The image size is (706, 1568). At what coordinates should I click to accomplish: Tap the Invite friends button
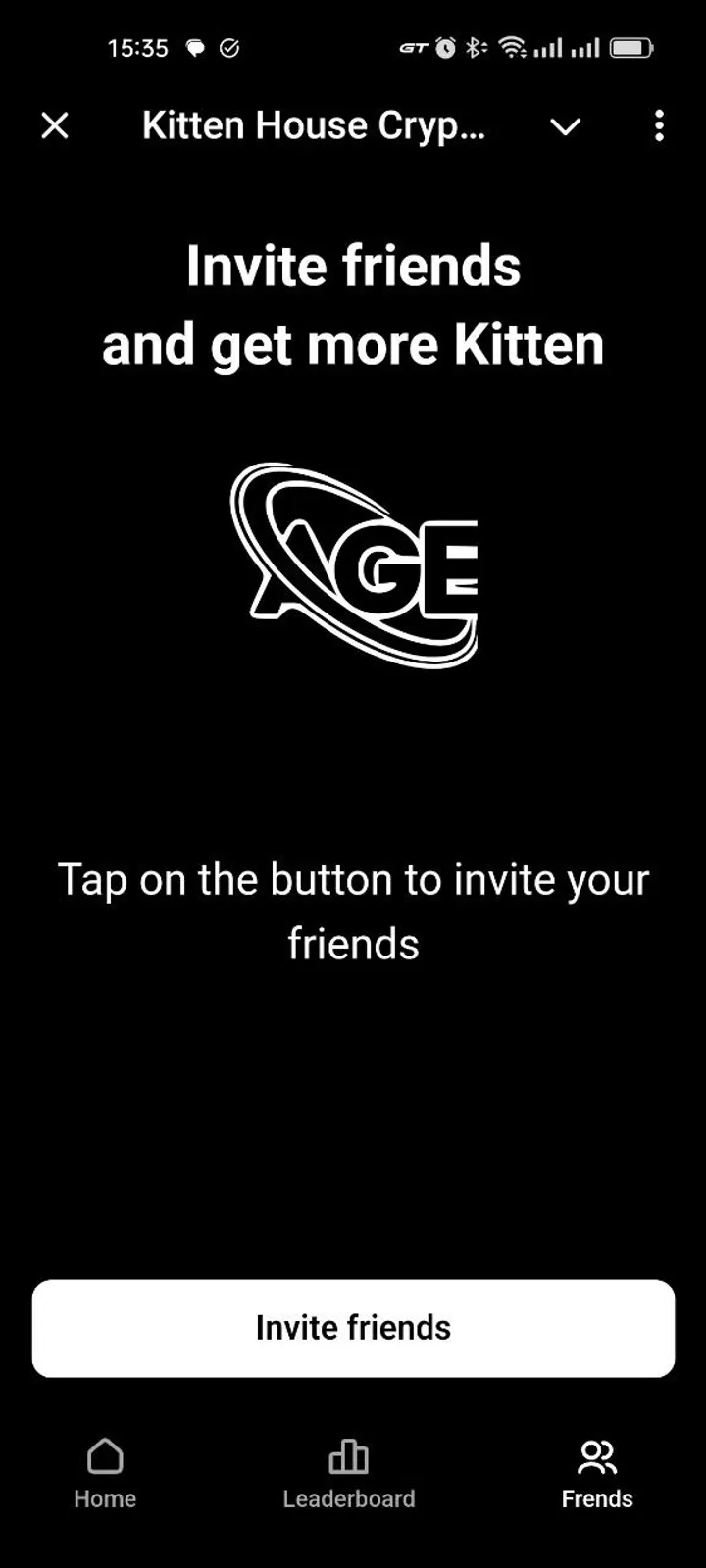coord(353,1328)
